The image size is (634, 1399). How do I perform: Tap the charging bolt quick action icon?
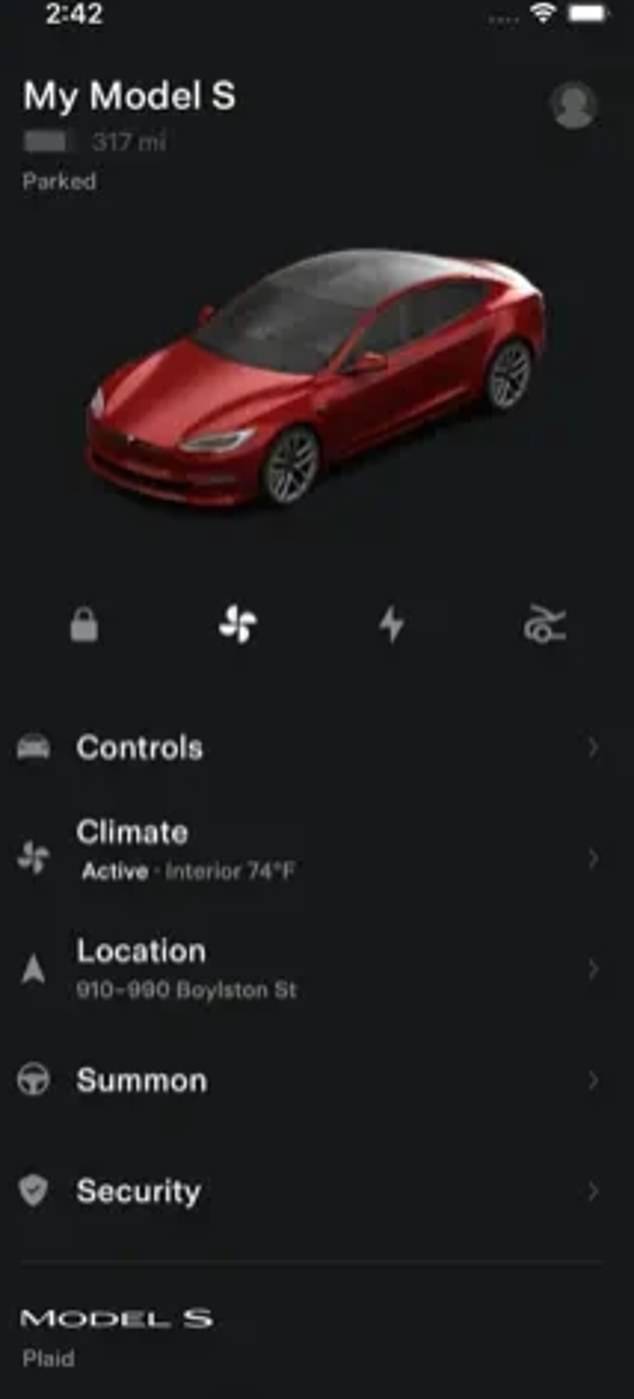(x=391, y=626)
